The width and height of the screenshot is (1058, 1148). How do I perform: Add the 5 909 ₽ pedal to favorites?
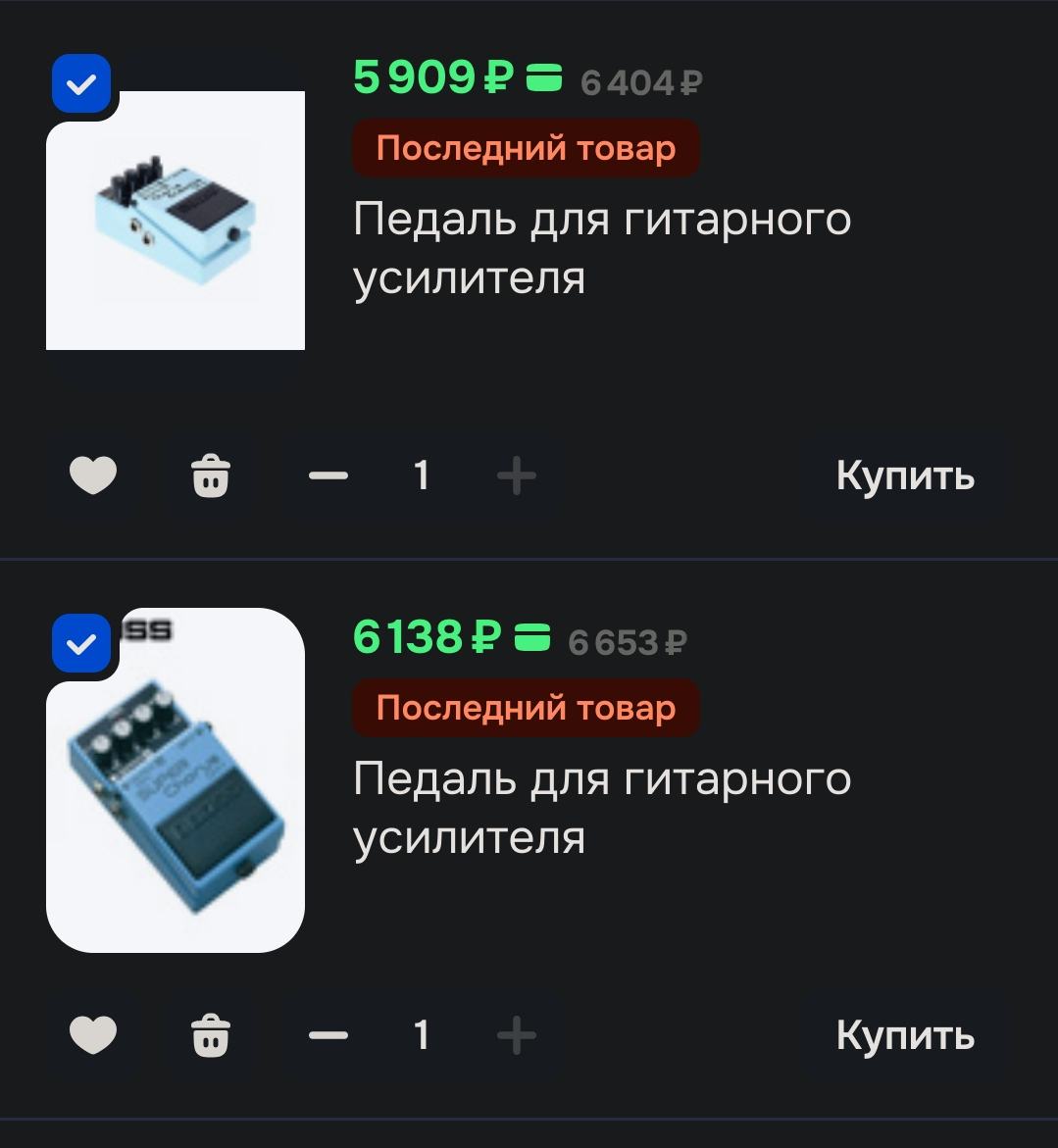93,476
